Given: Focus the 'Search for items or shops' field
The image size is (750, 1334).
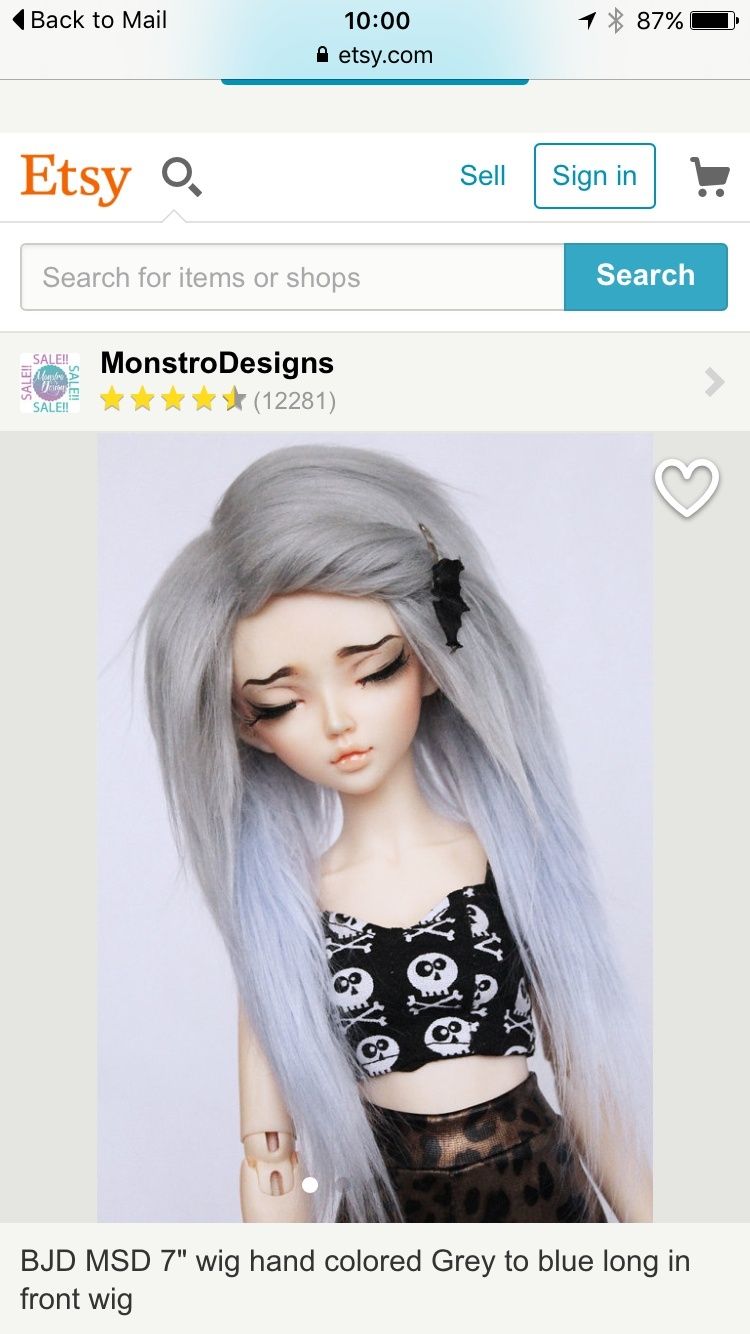Looking at the screenshot, I should [x=292, y=277].
